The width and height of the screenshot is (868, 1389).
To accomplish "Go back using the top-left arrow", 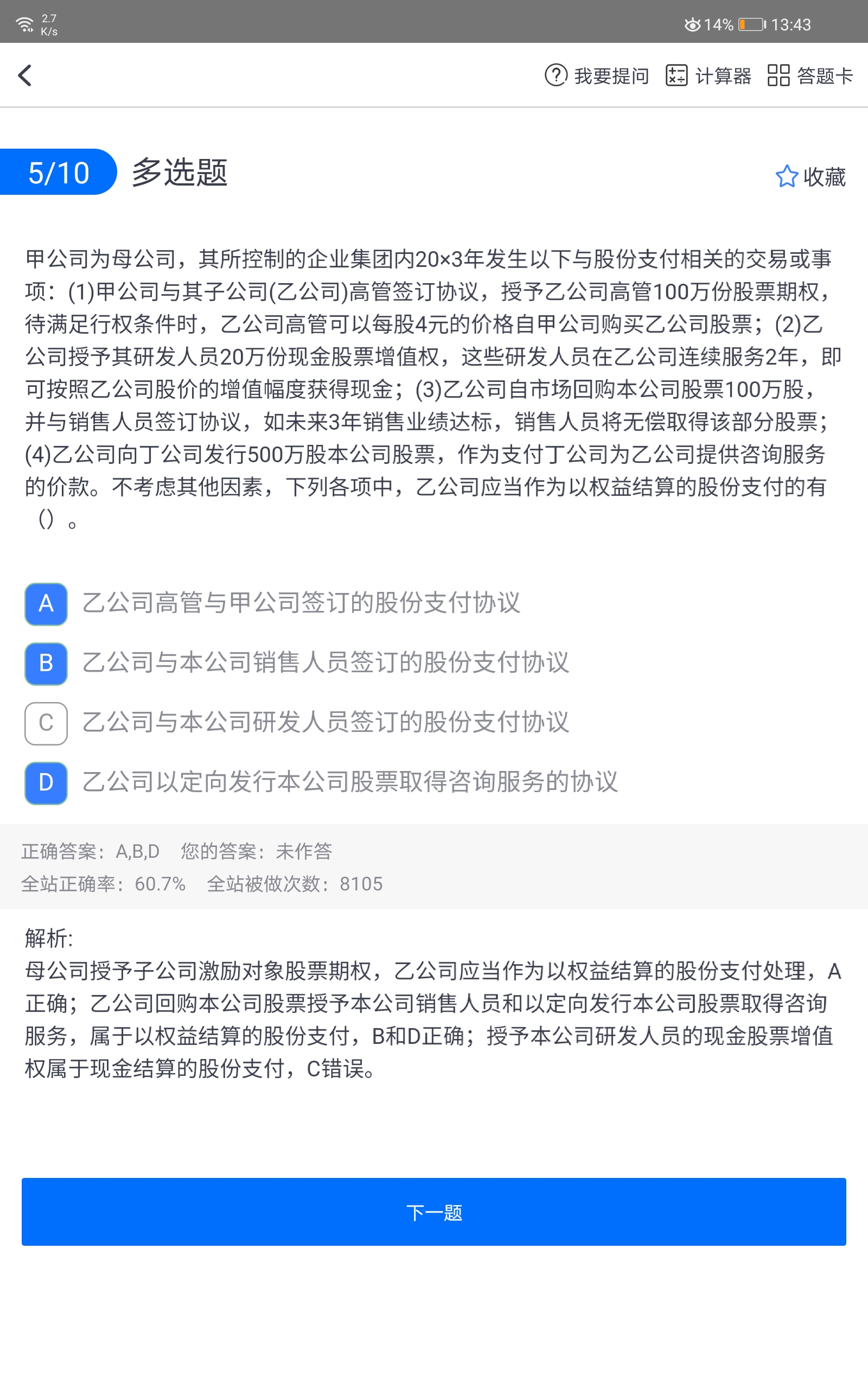I will tap(25, 75).
